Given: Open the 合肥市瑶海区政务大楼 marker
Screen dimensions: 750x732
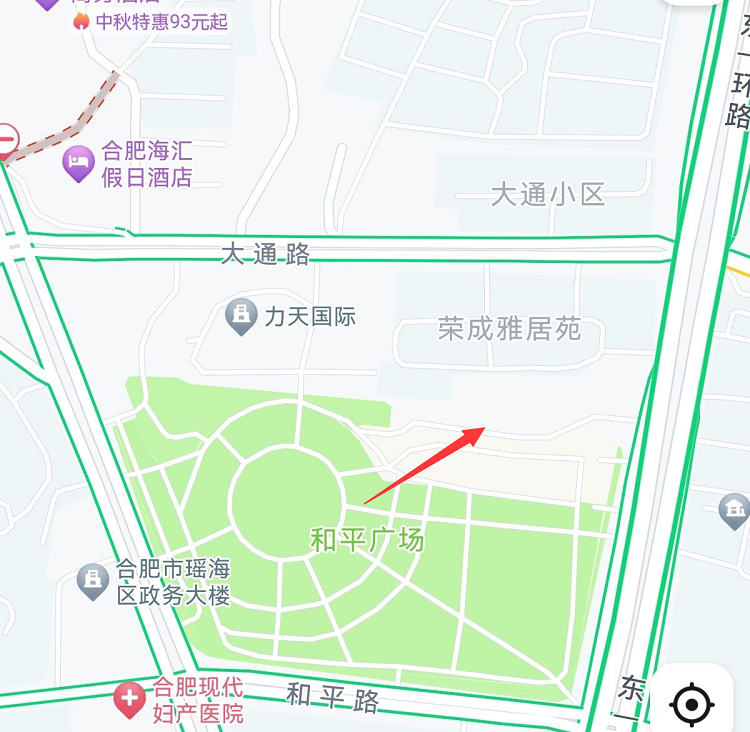Looking at the screenshot, I should (93, 580).
